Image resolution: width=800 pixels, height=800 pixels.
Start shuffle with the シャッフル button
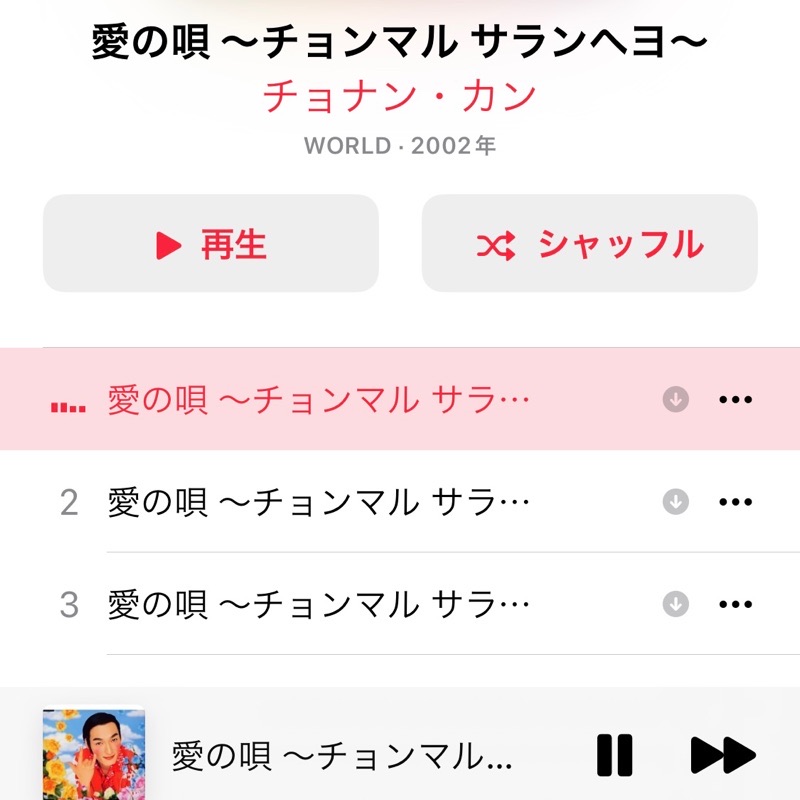click(x=589, y=244)
